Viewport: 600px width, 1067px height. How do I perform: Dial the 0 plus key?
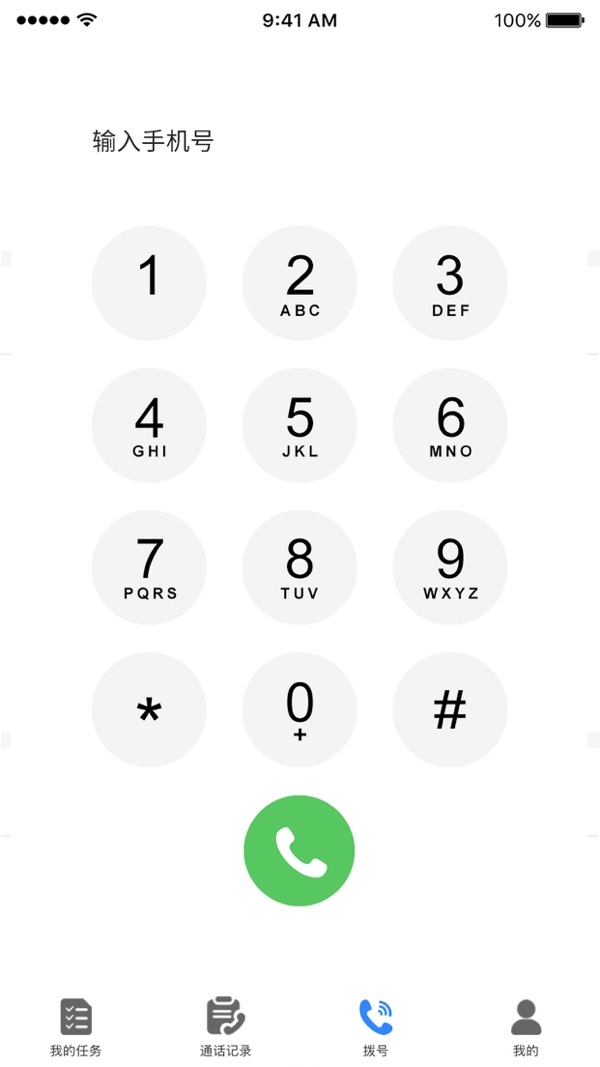pyautogui.click(x=299, y=710)
